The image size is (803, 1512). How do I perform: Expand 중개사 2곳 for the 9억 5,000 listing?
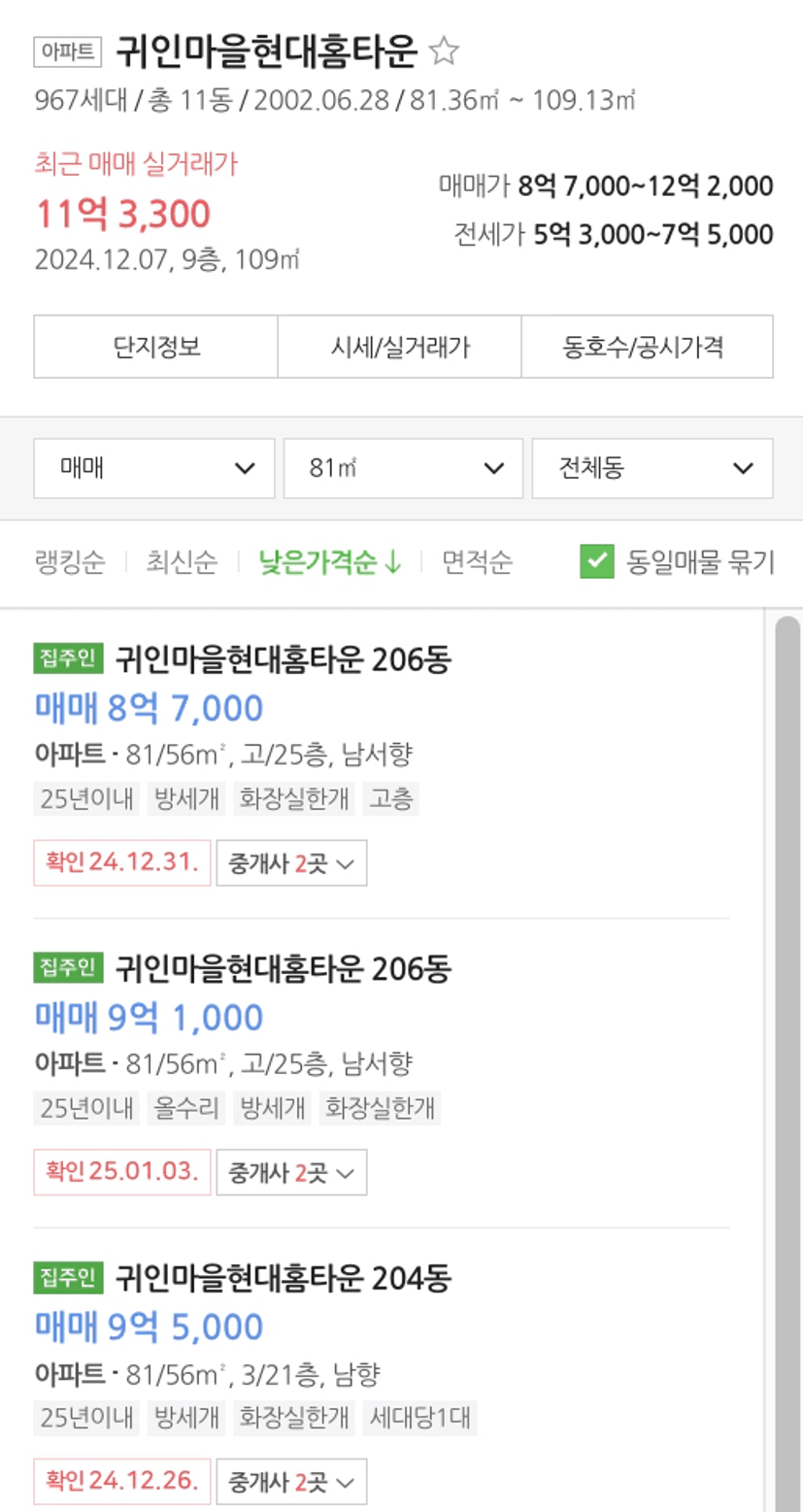291,1482
